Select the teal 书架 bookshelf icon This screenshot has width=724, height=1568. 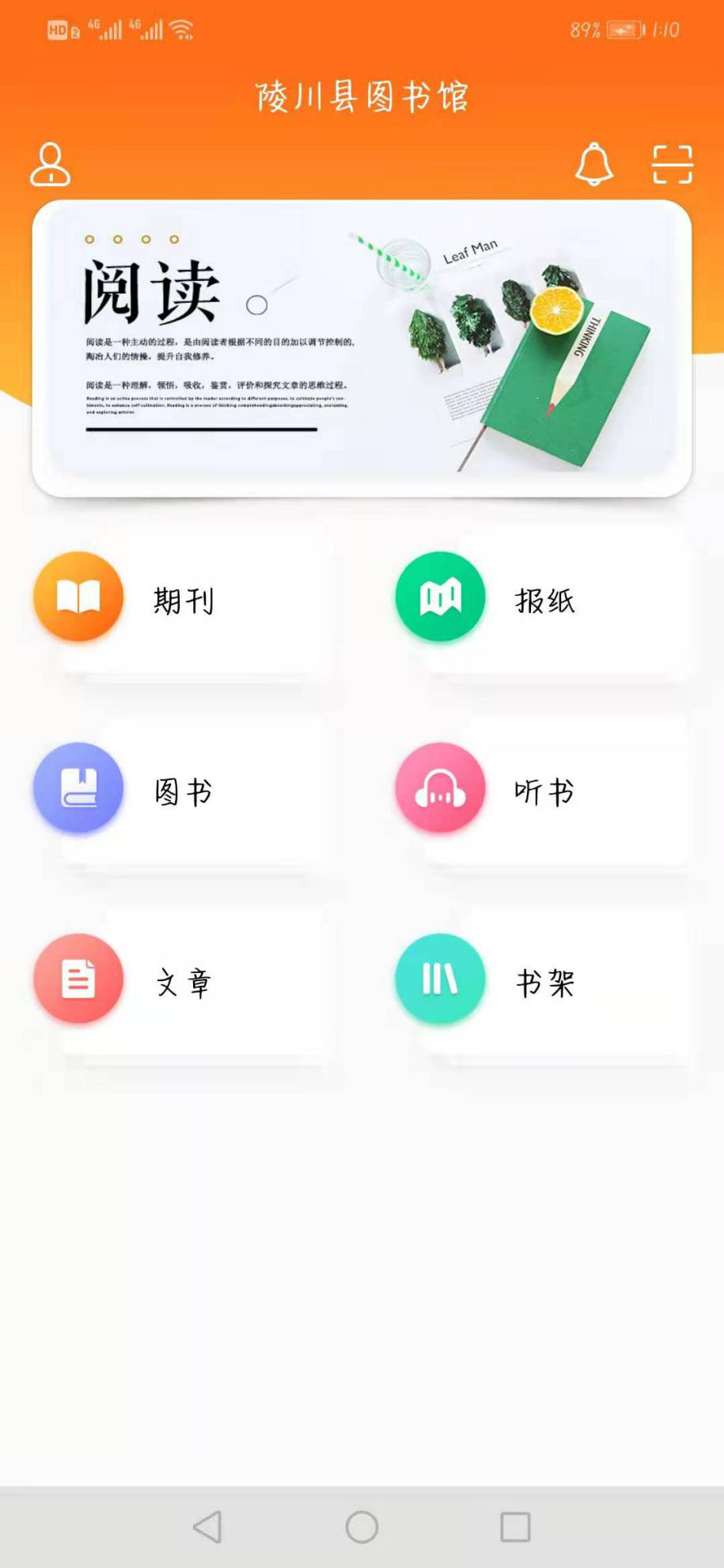pyautogui.click(x=440, y=979)
